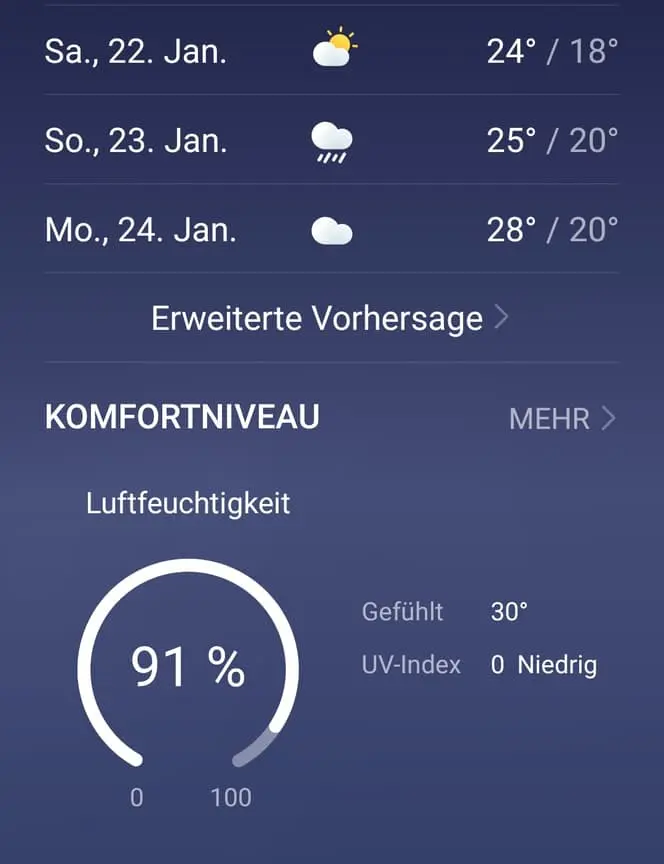This screenshot has width=664, height=864.
Task: Open forecast for Sa., 22. Jan.
Action: [331, 51]
